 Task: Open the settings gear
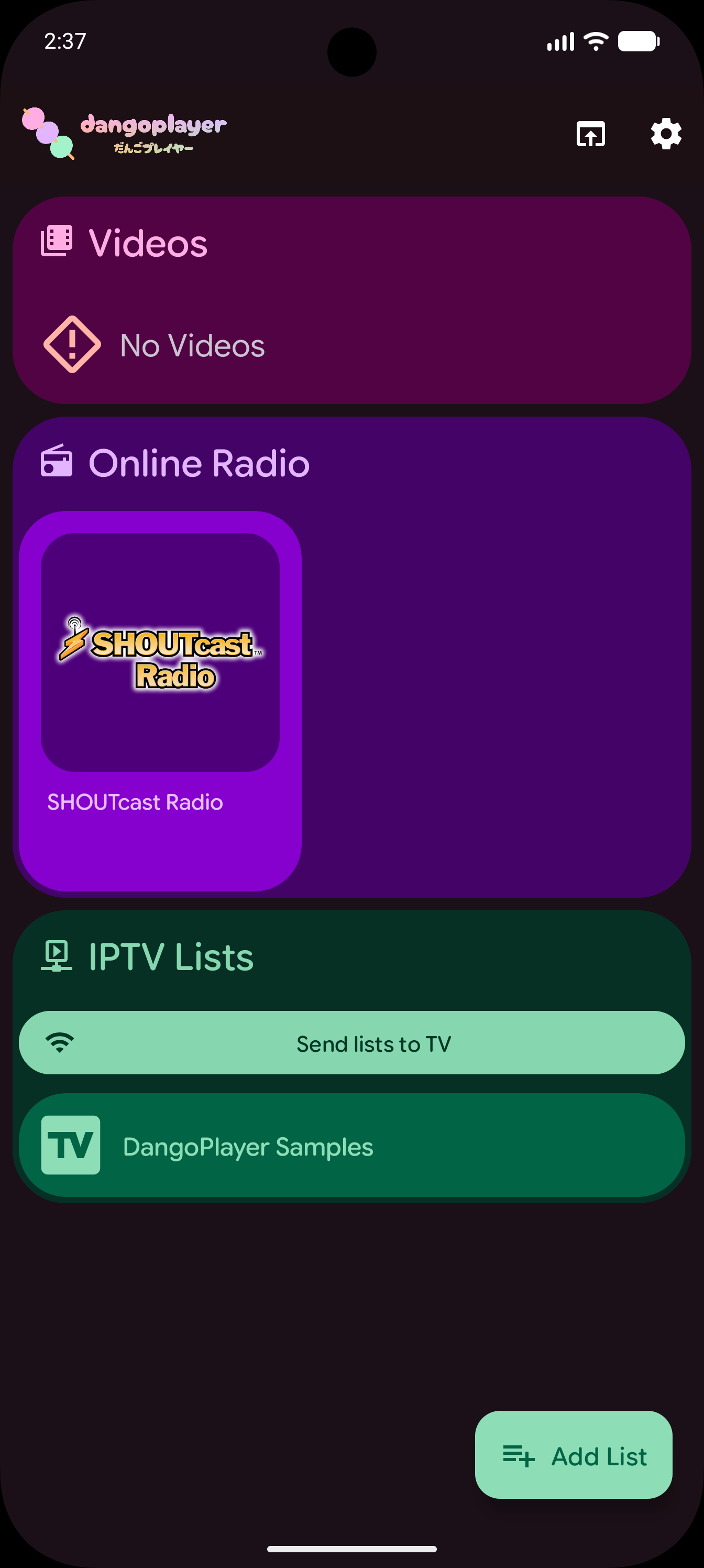click(666, 133)
